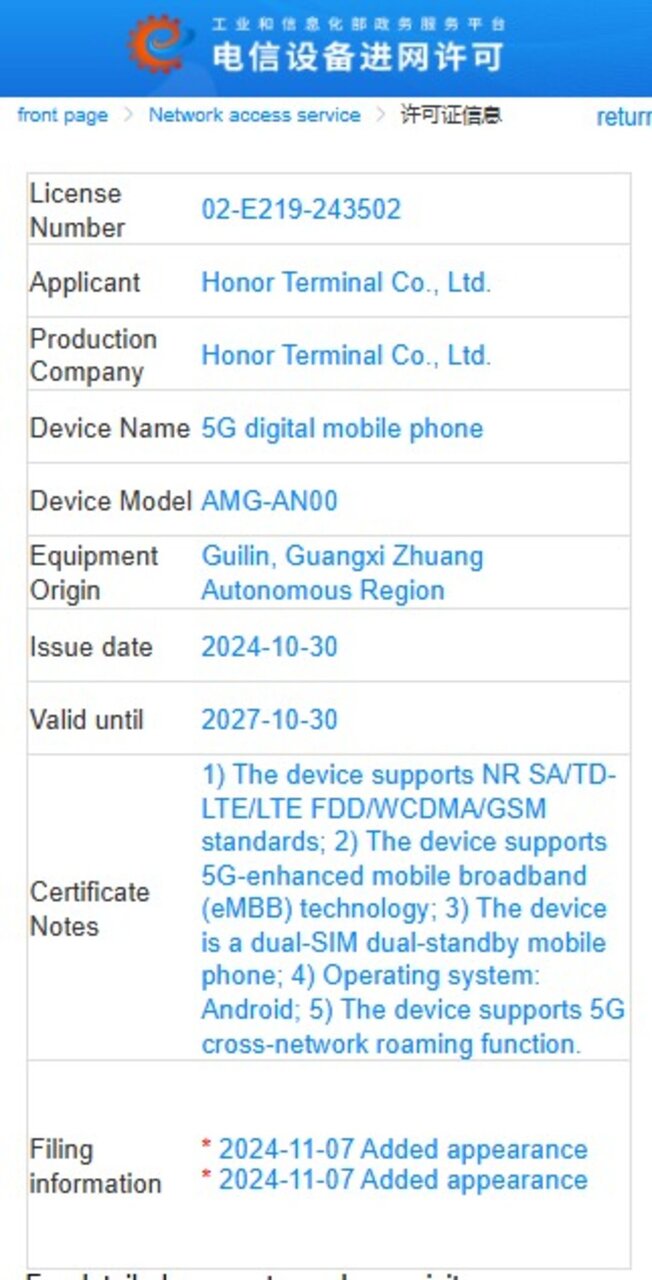Go to Network access service breadcrumb

tap(254, 115)
